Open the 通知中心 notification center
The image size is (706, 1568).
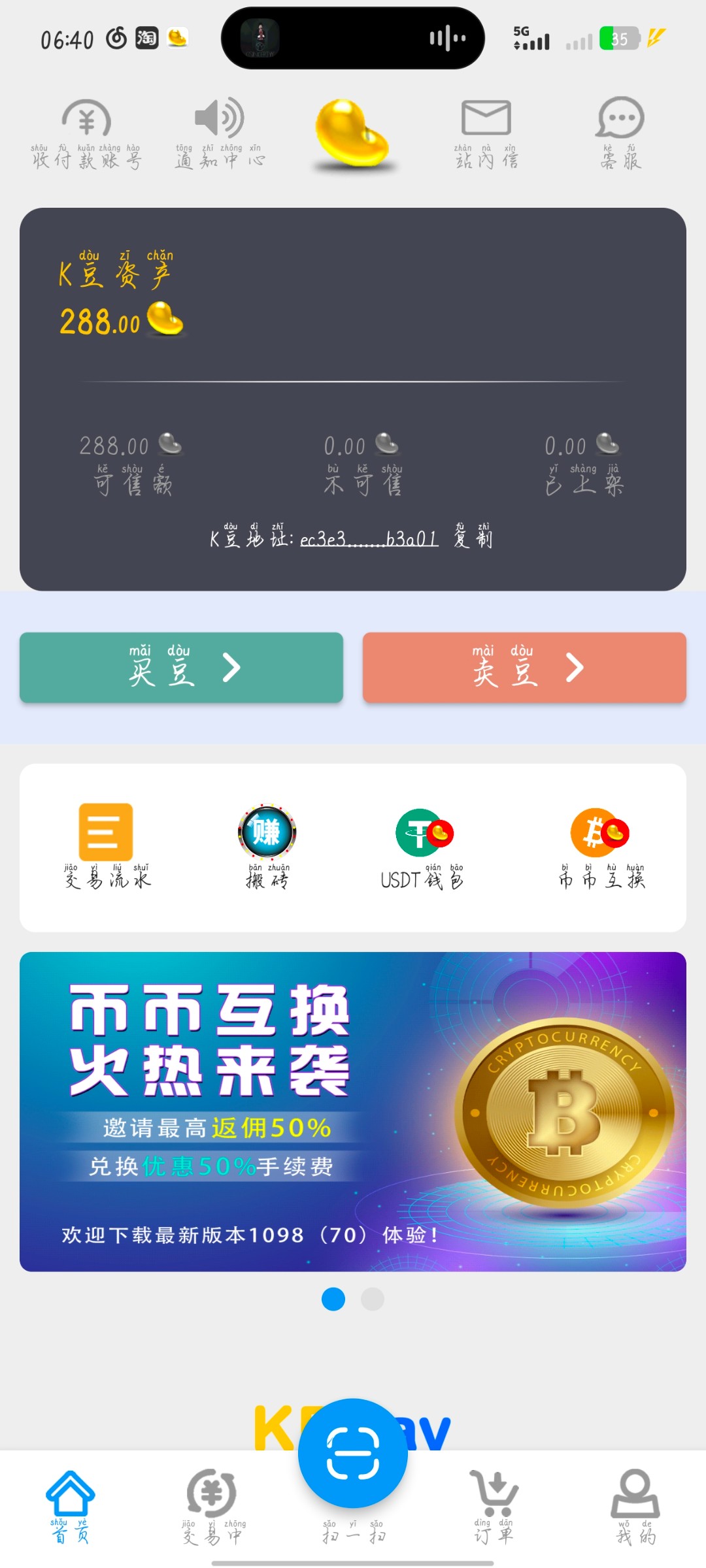(x=220, y=134)
